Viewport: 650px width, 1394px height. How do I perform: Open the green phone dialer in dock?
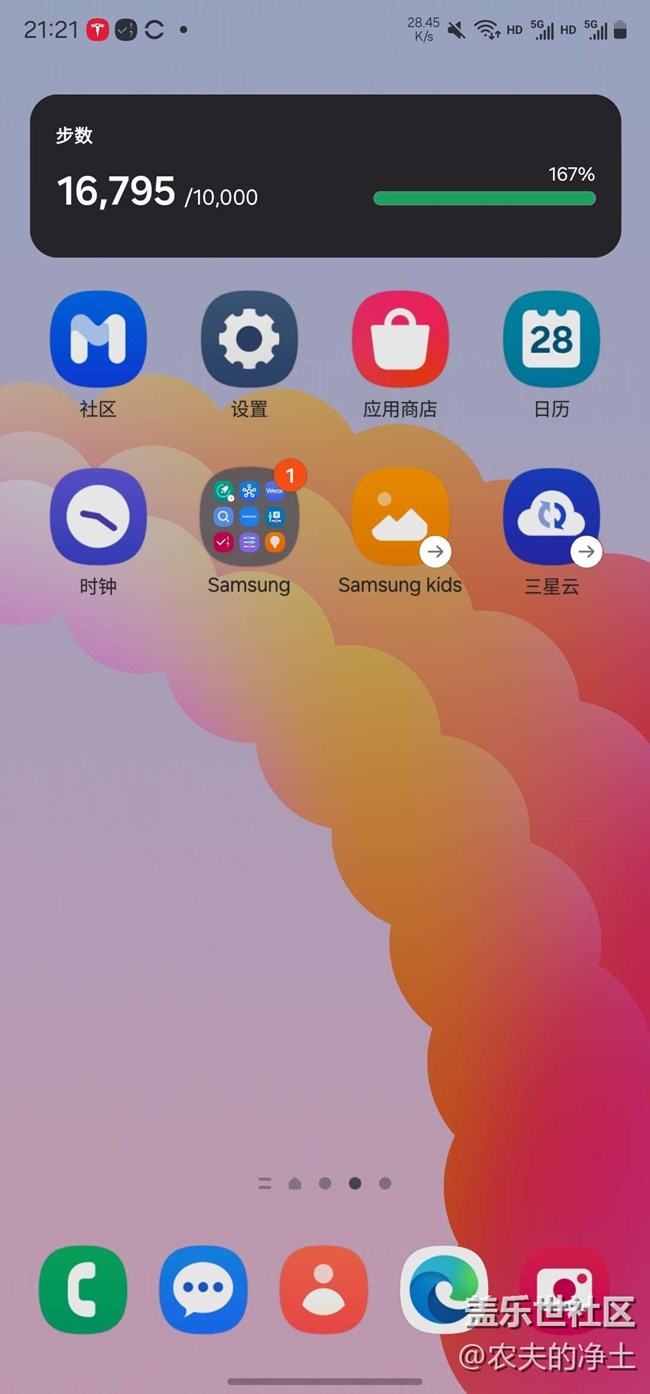coord(83,1290)
